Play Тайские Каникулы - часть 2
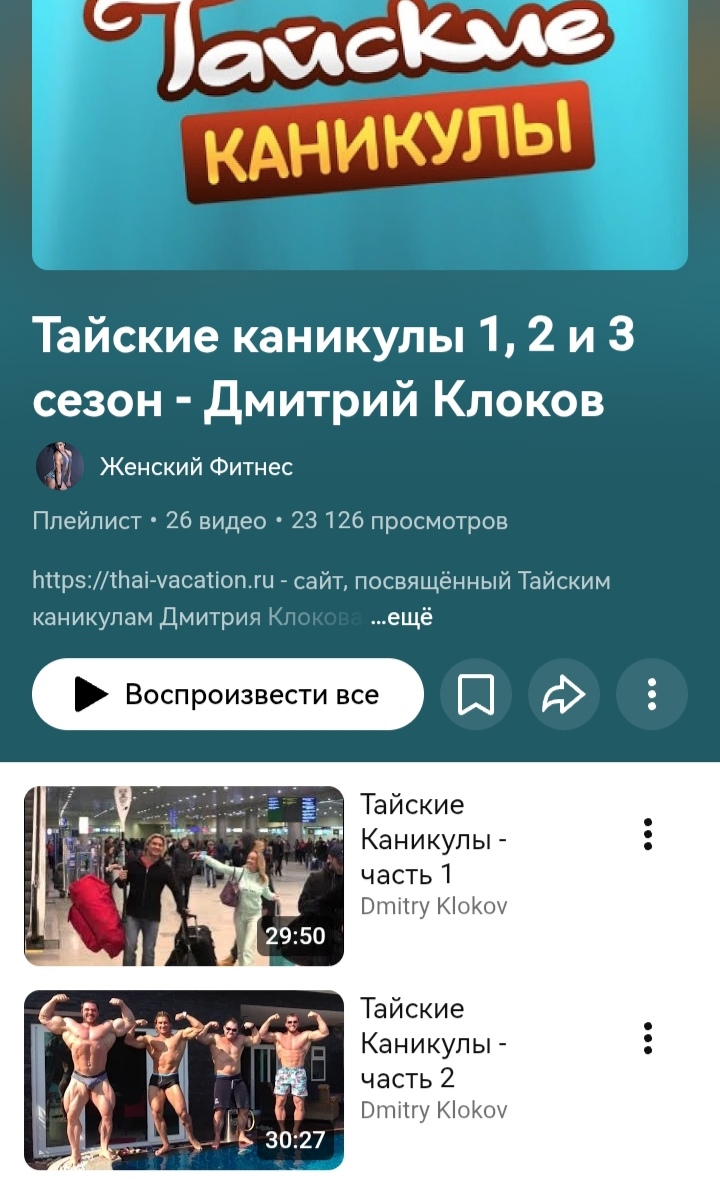The image size is (720, 1189). 184,1079
